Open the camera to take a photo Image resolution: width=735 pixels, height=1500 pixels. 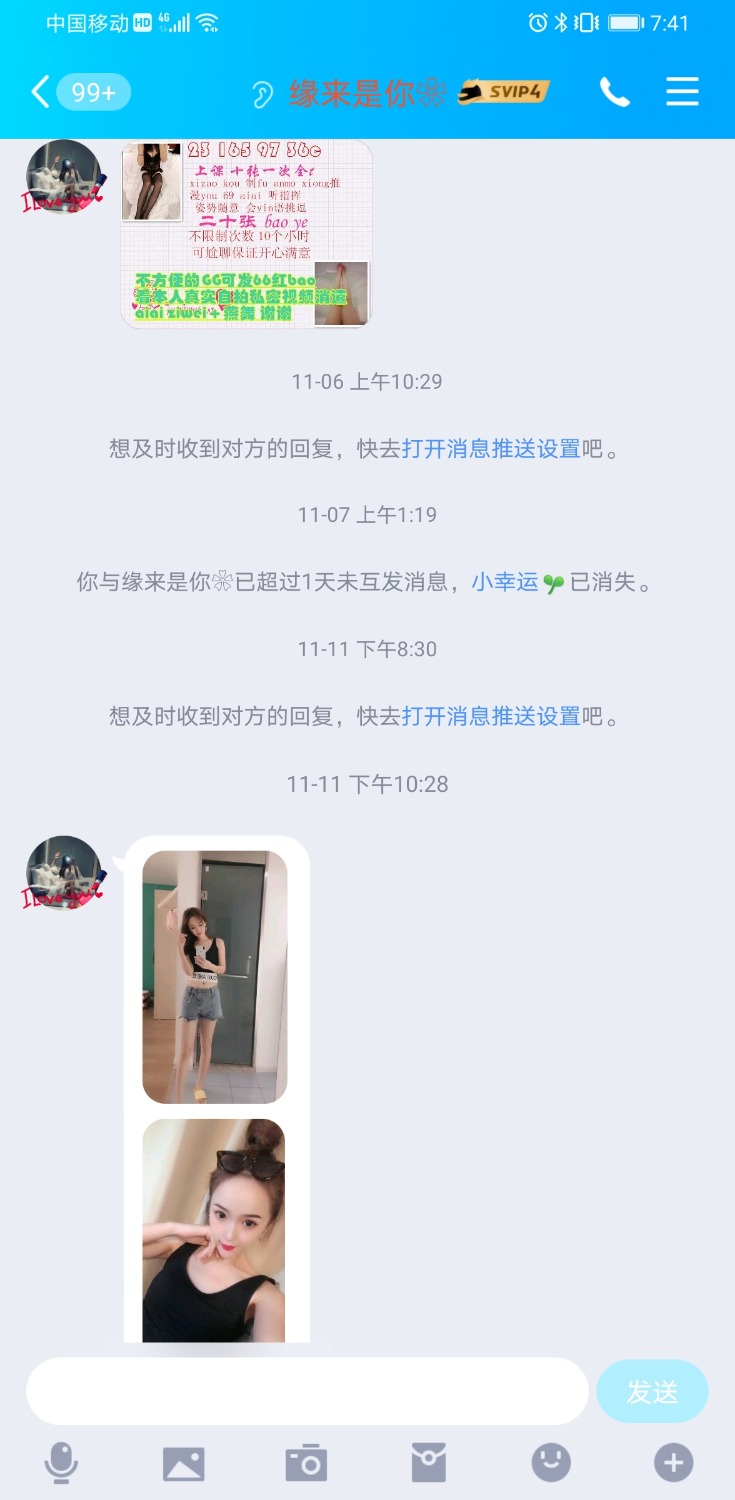click(x=306, y=1463)
